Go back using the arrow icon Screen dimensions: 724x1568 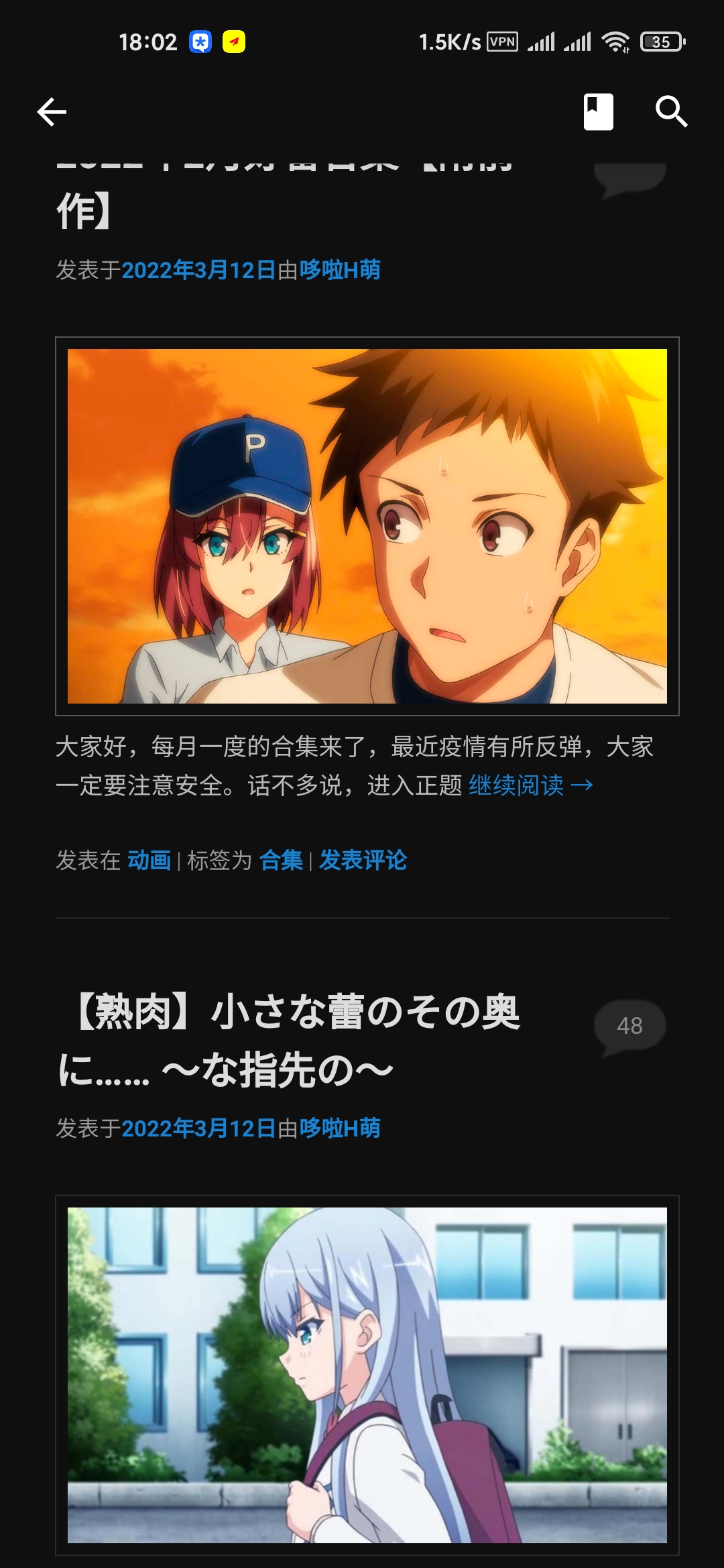click(52, 111)
